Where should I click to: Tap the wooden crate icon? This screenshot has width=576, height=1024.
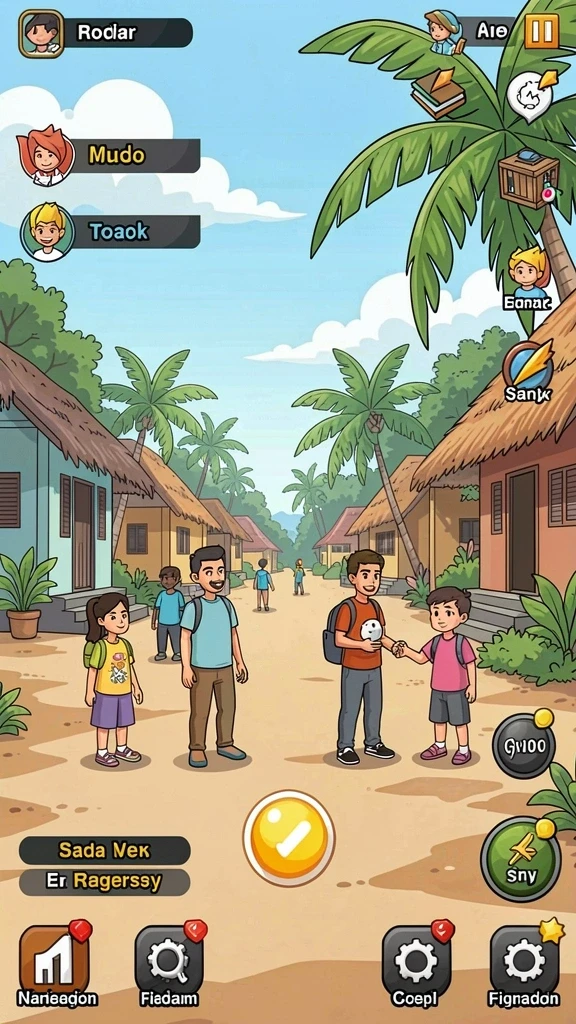(x=530, y=178)
